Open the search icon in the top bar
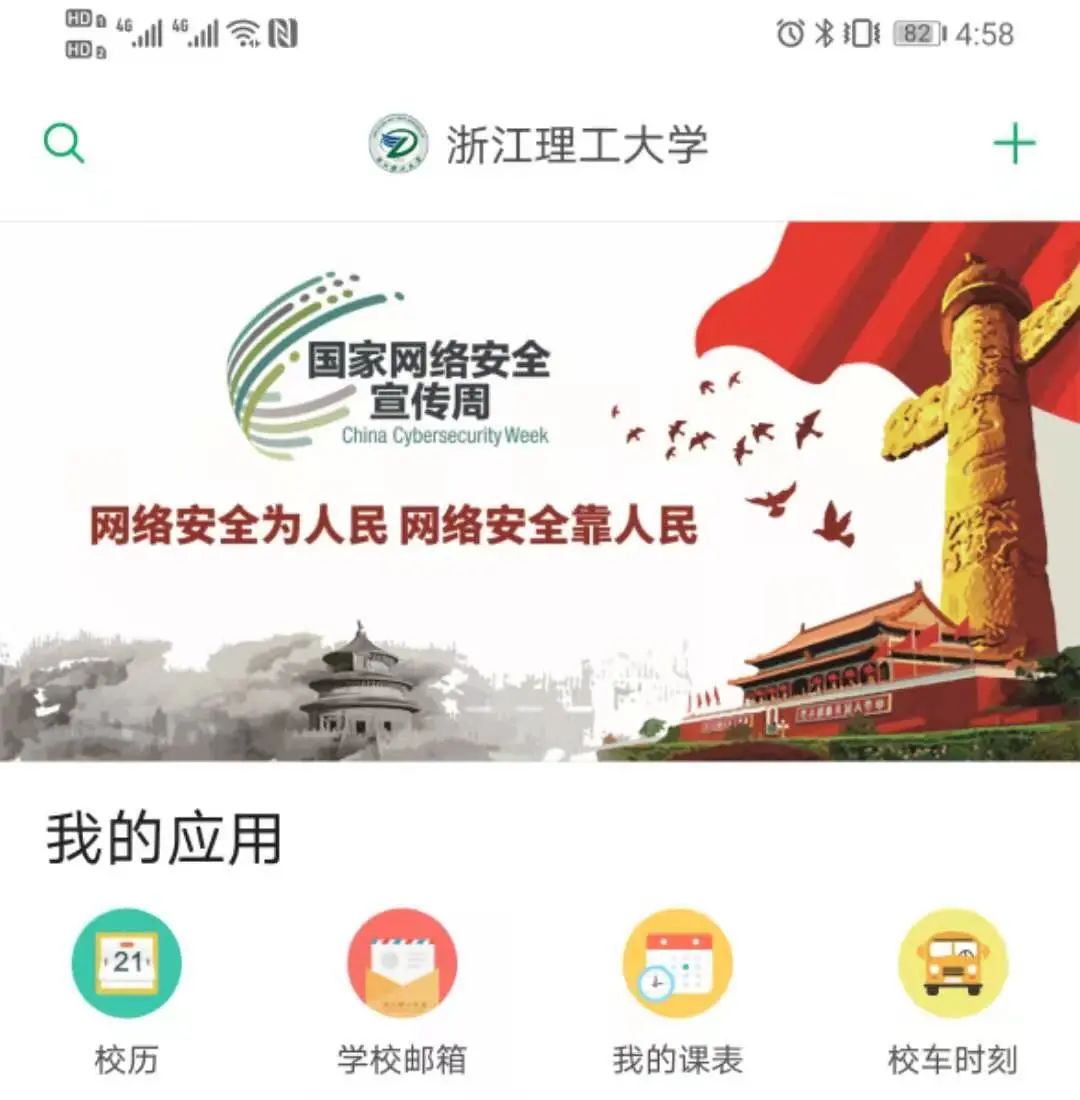Image resolution: width=1080 pixels, height=1100 pixels. [64, 144]
